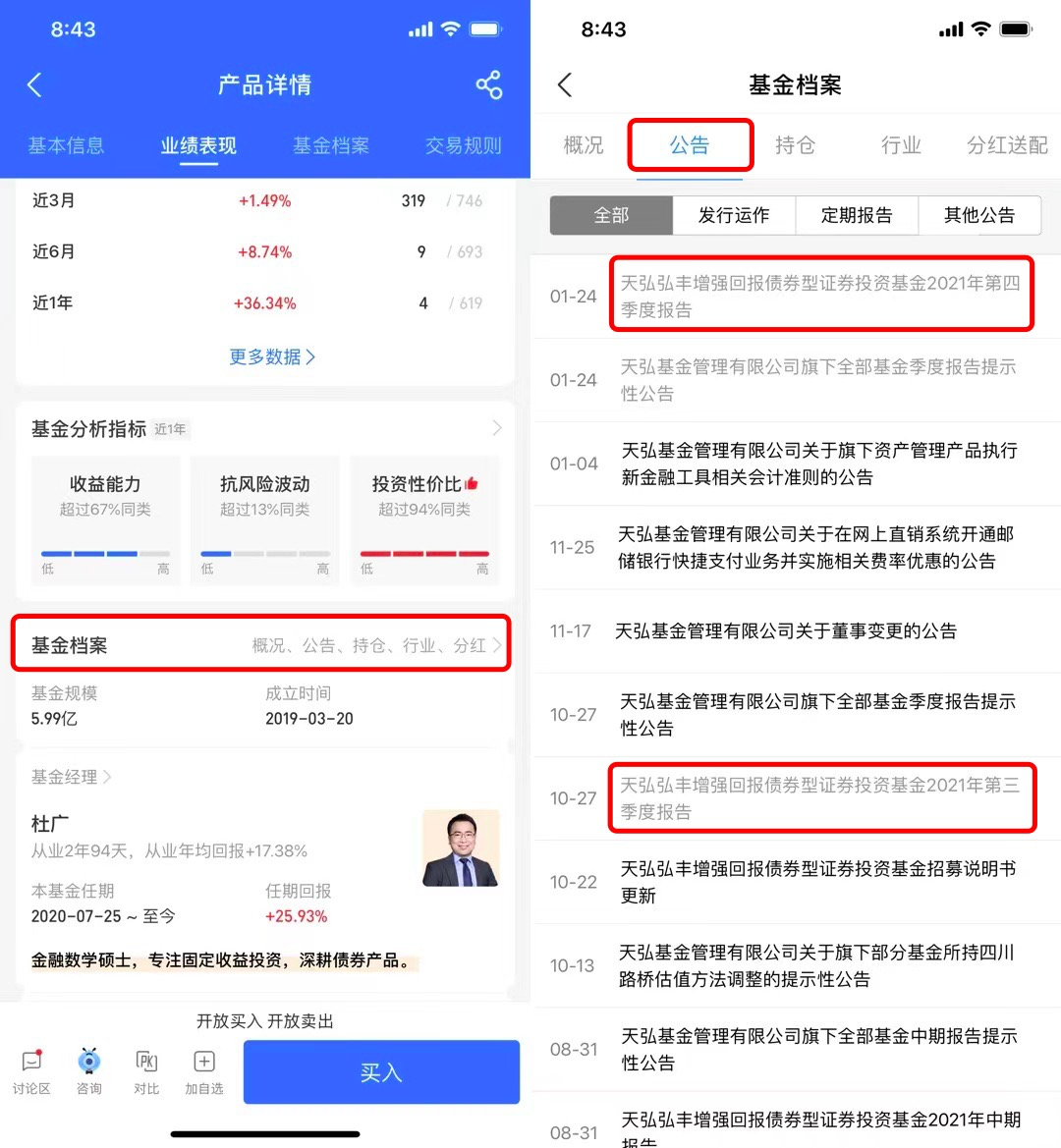
Task: Go back from the 基金档案 page
Action: tap(565, 85)
